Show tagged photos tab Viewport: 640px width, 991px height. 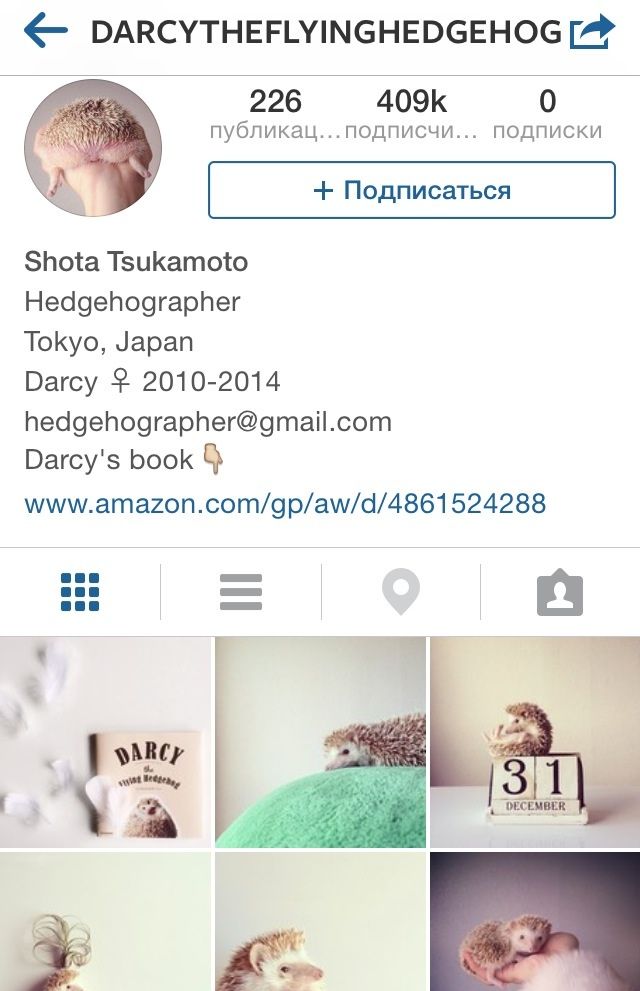click(x=560, y=593)
